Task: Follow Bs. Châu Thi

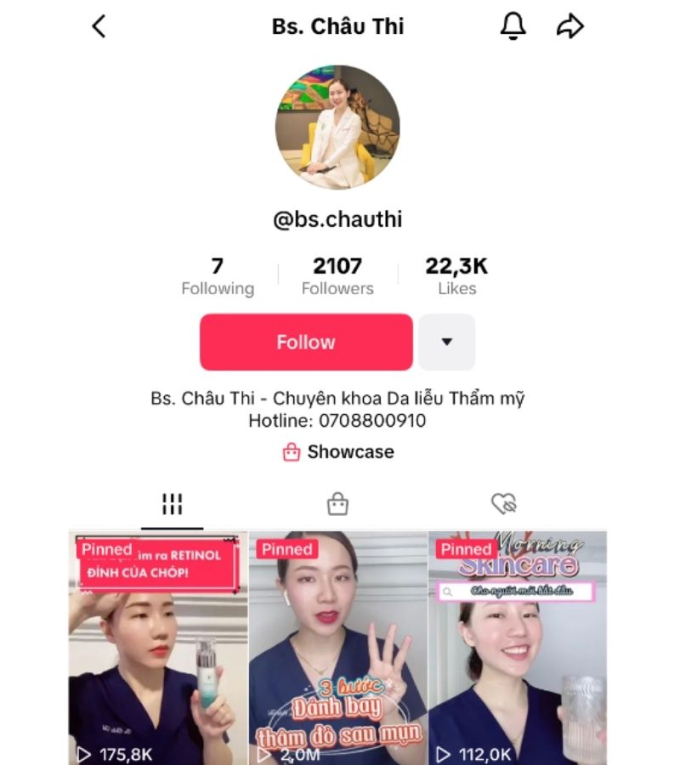Action: (x=306, y=342)
